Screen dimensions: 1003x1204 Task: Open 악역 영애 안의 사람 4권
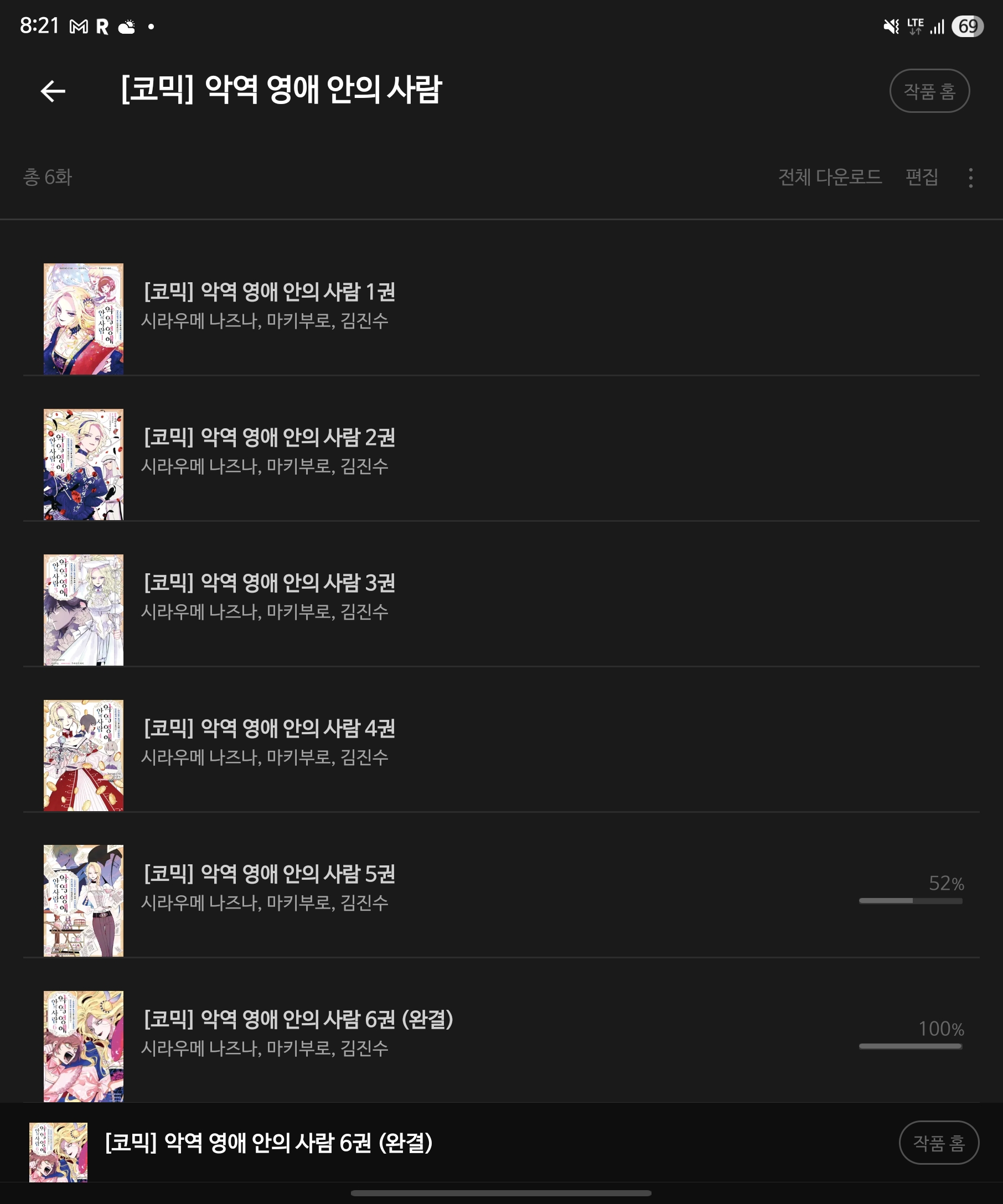[270, 742]
